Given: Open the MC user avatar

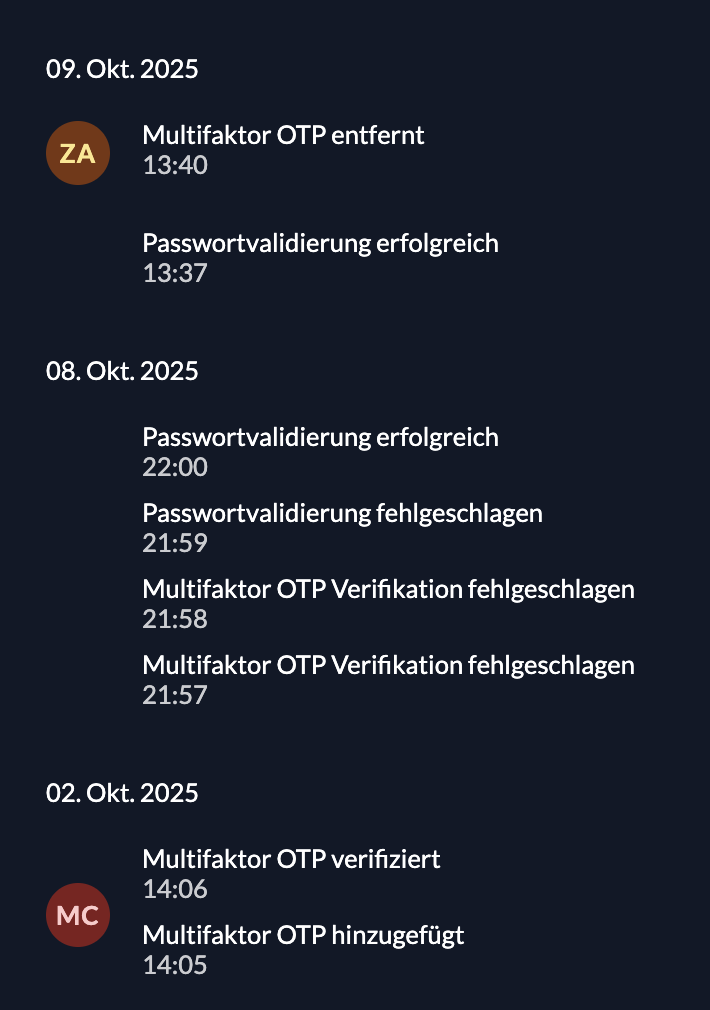Looking at the screenshot, I should pos(78,915).
